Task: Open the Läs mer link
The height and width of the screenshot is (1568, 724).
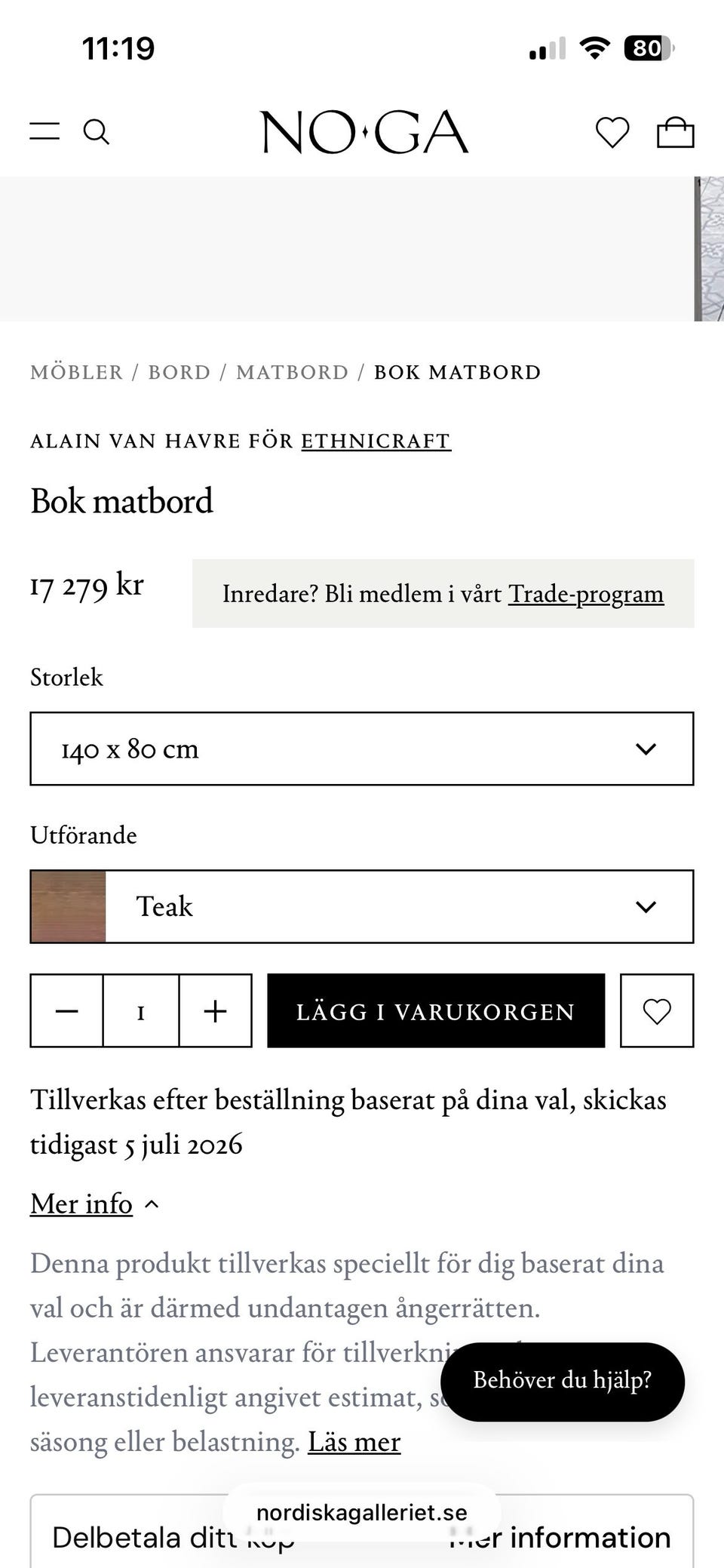Action: click(354, 1441)
